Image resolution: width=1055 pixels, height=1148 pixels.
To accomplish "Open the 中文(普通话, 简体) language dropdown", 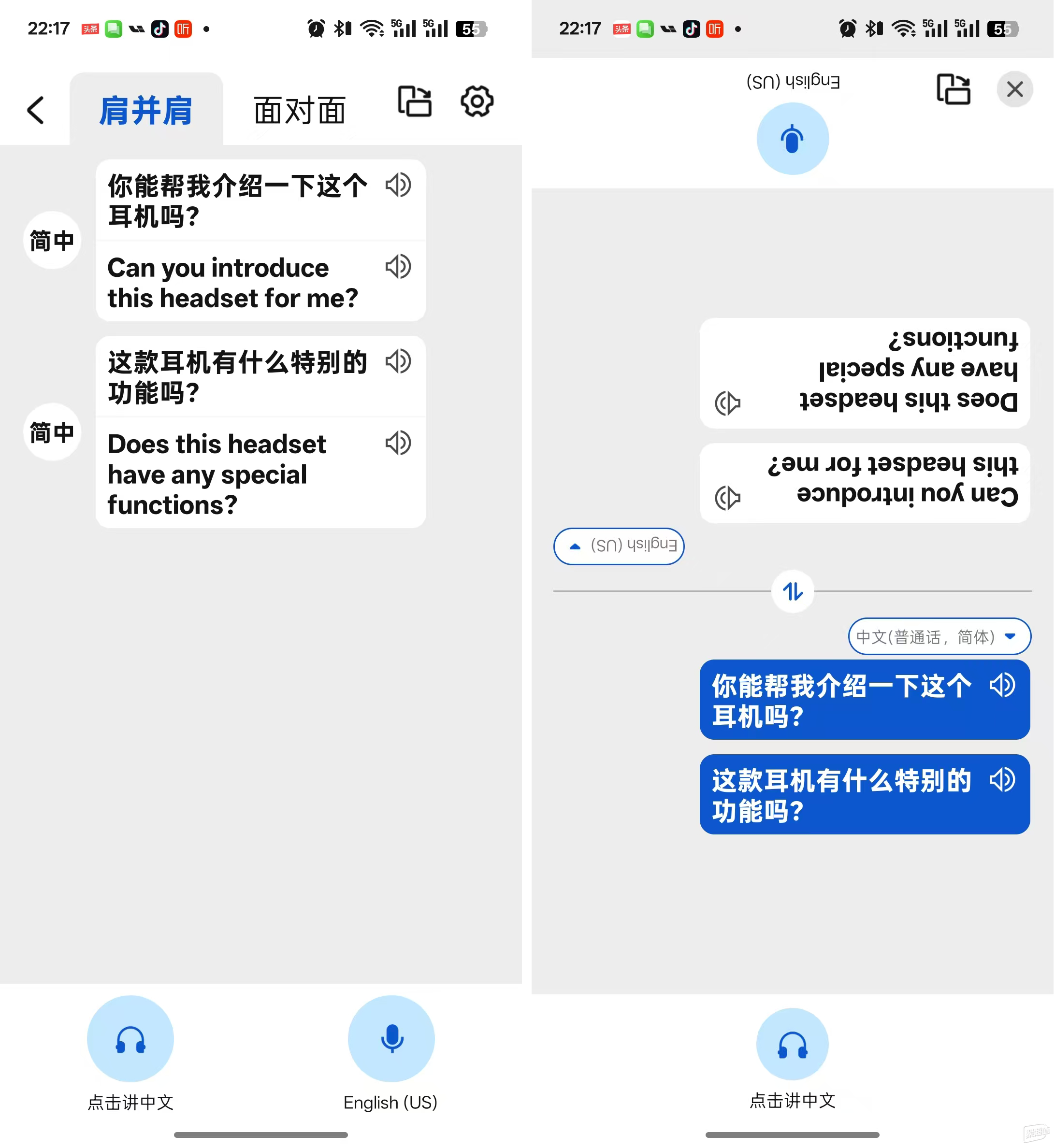I will pyautogui.click(x=939, y=636).
